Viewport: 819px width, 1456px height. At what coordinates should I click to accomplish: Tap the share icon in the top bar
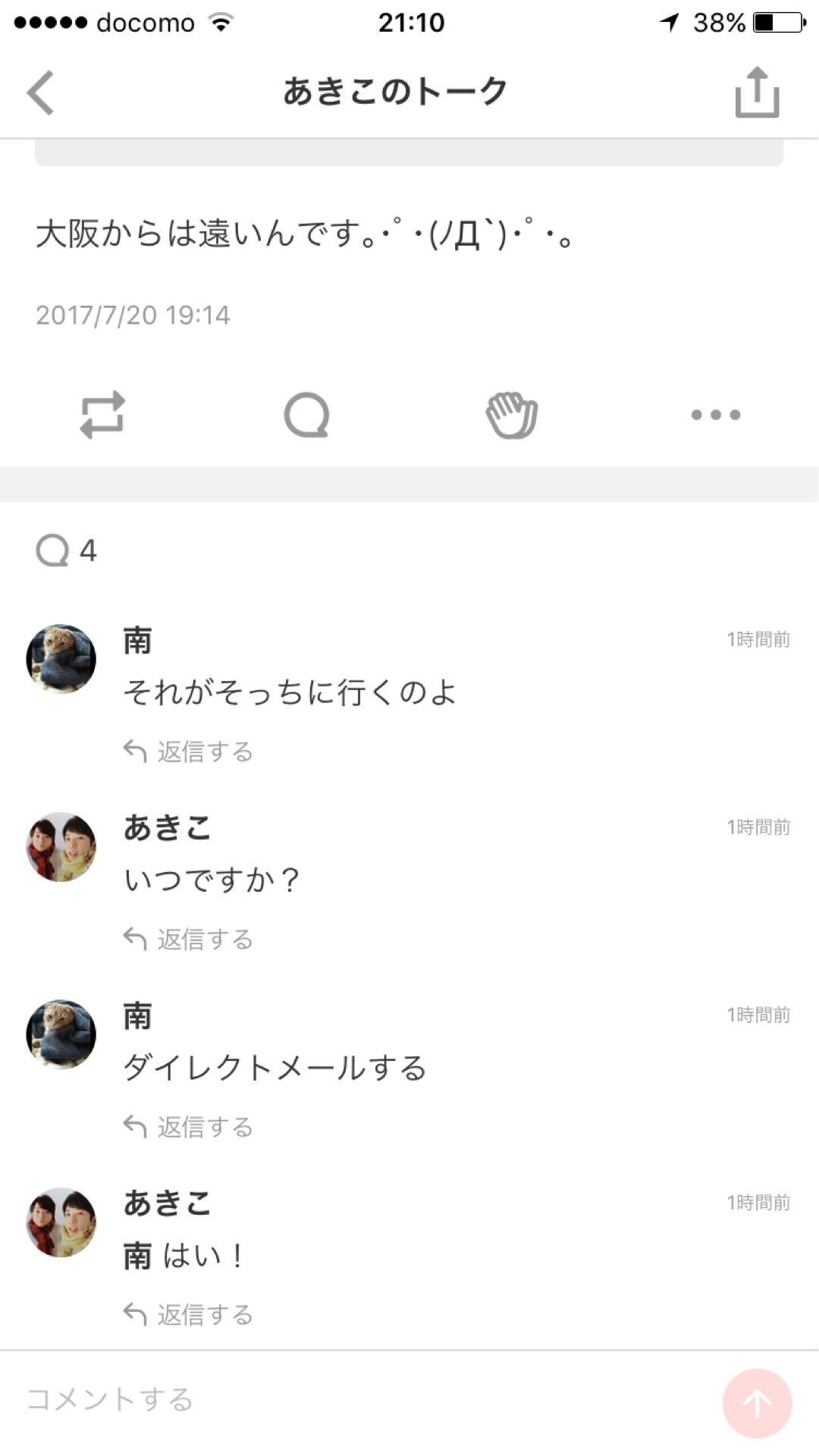click(755, 91)
